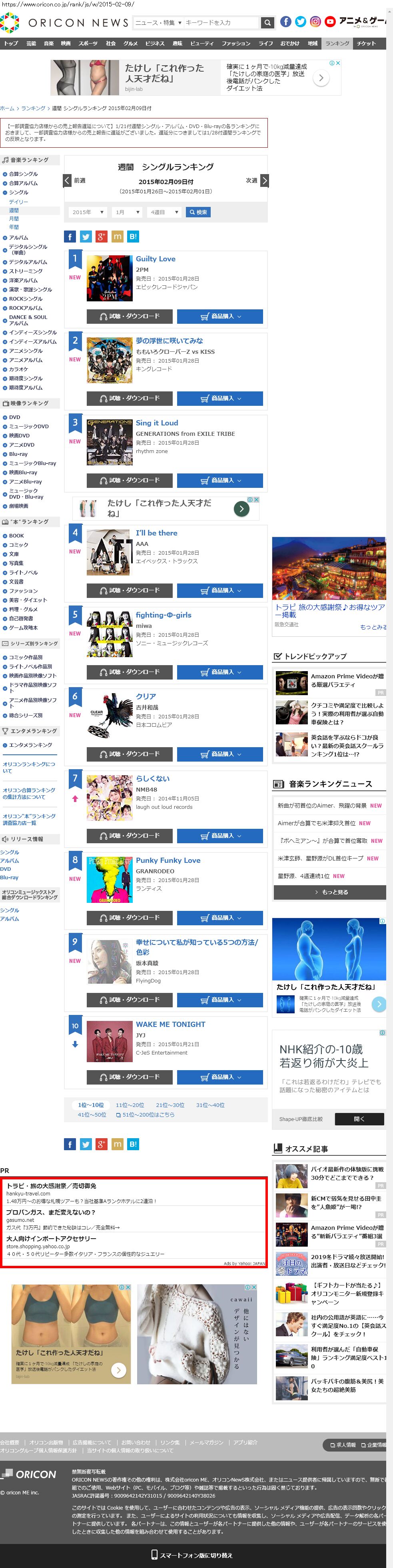This screenshot has height=1568, width=393.
Task: Open WAKE ME TONIGHT title link
Action: [x=170, y=1025]
